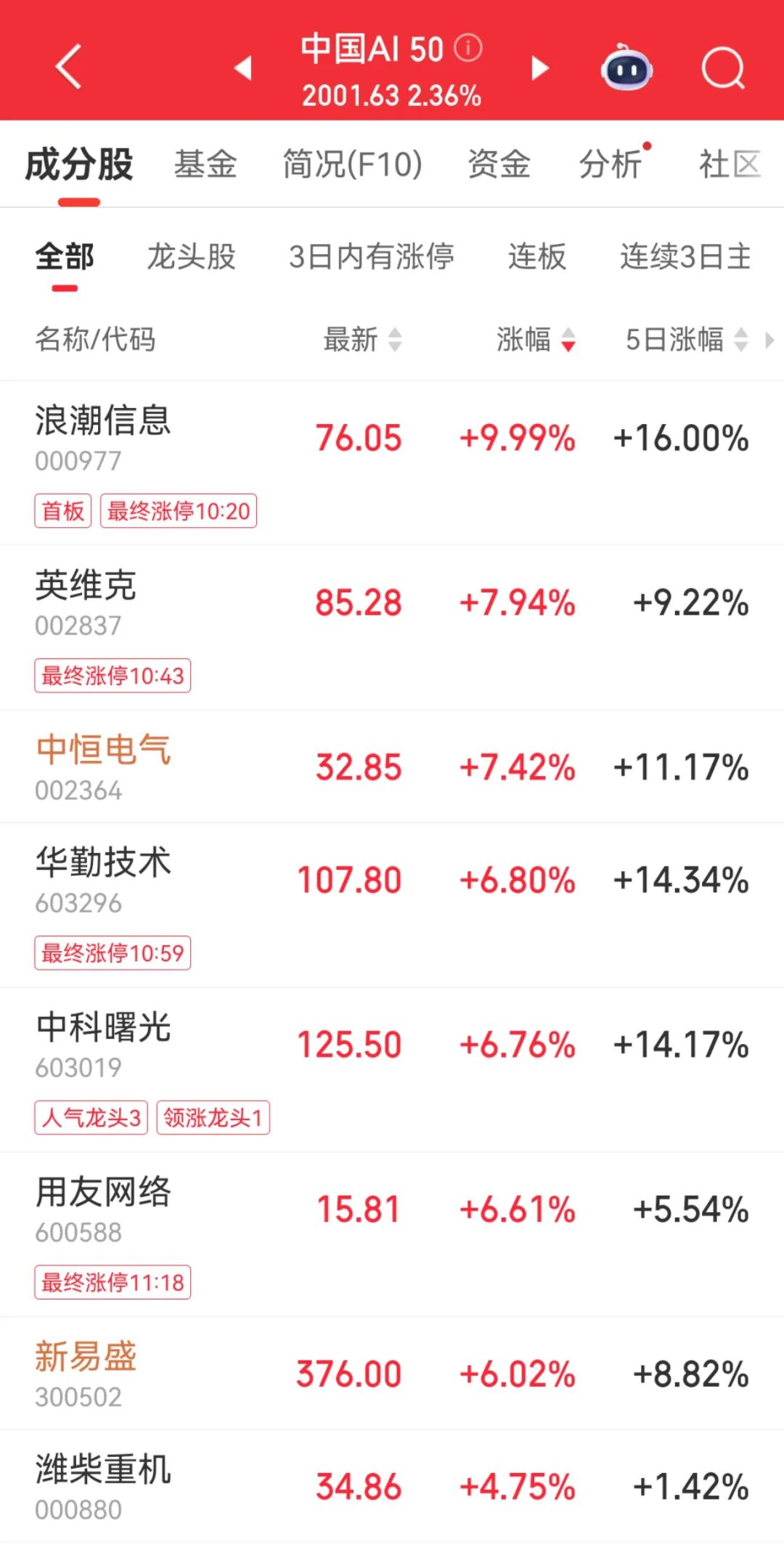Open stock 新易盛 details

(86, 1358)
